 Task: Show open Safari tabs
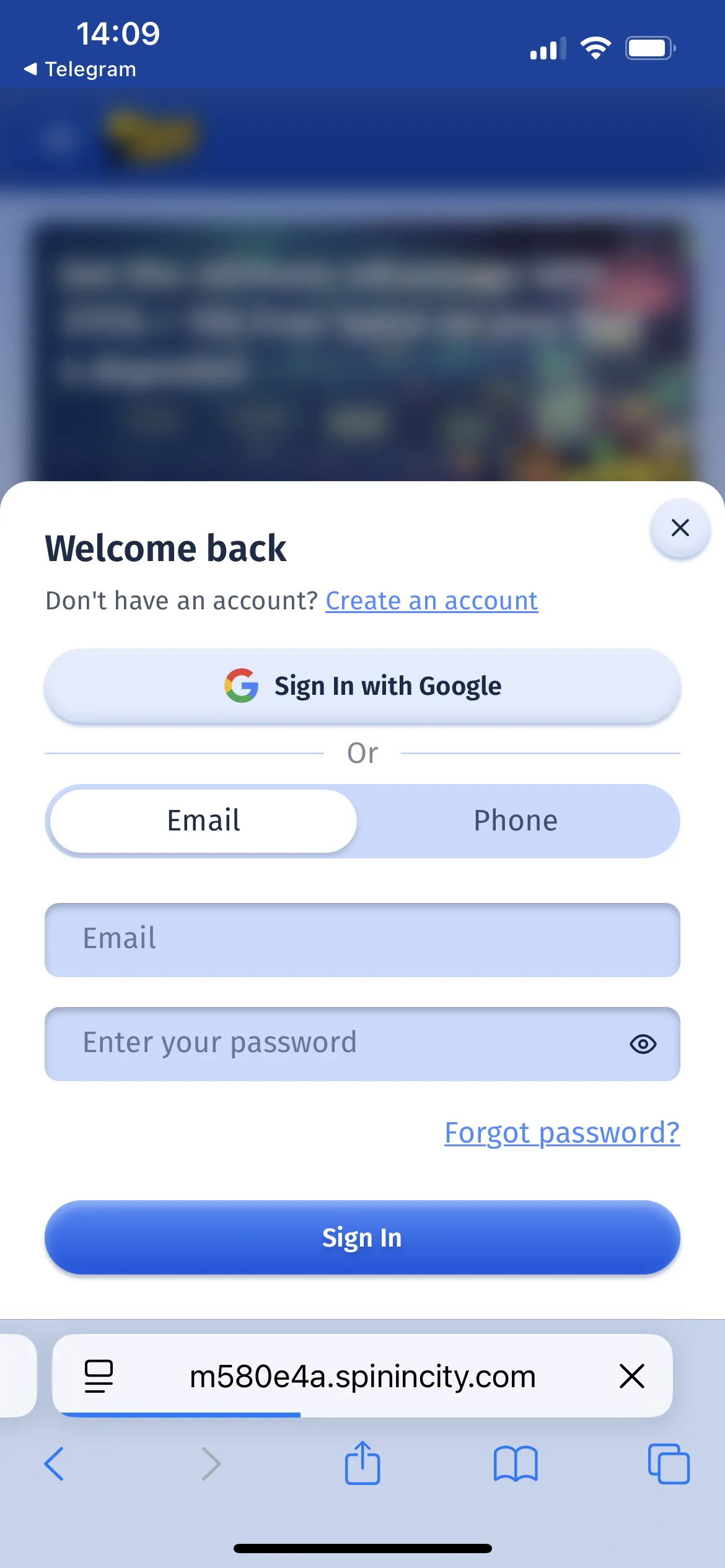tap(668, 1464)
